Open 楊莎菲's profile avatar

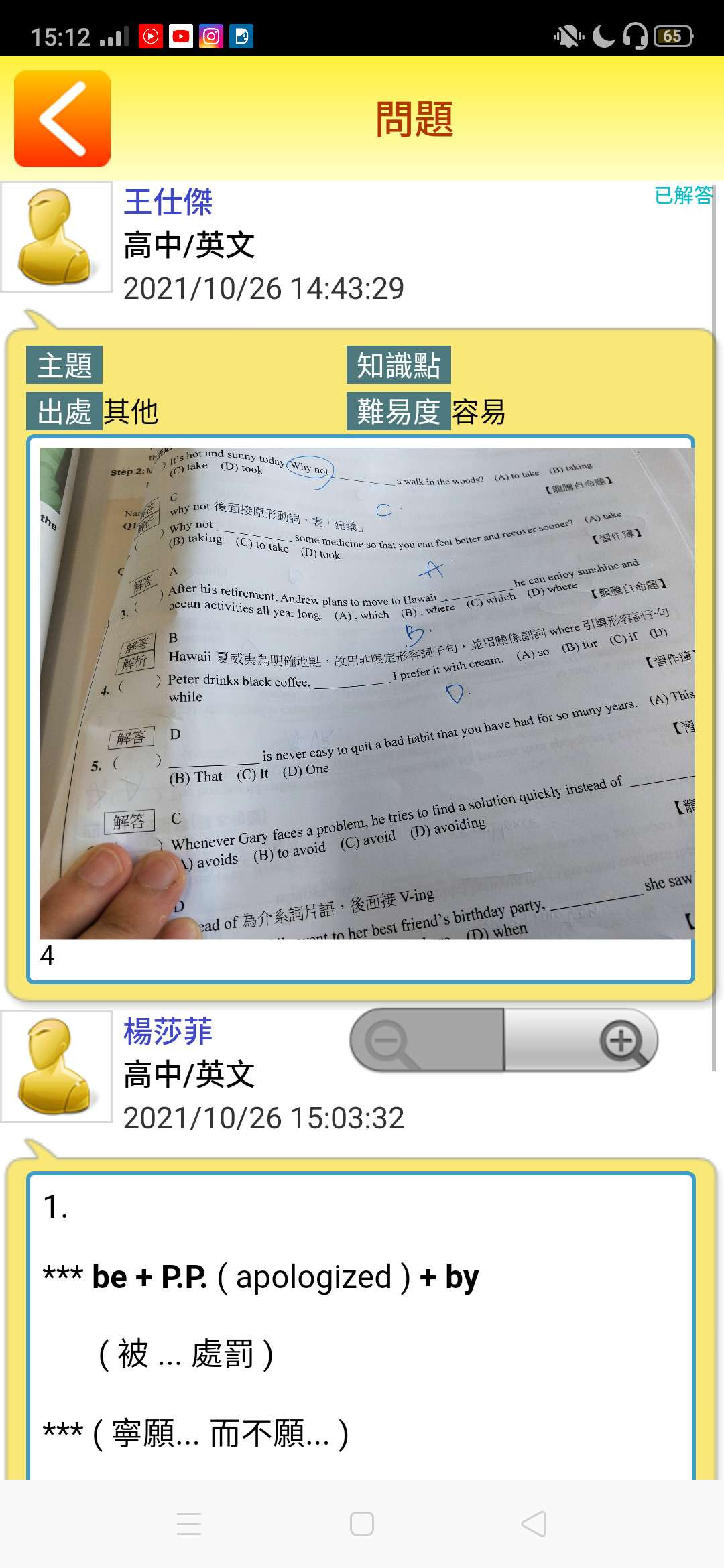click(56, 1066)
